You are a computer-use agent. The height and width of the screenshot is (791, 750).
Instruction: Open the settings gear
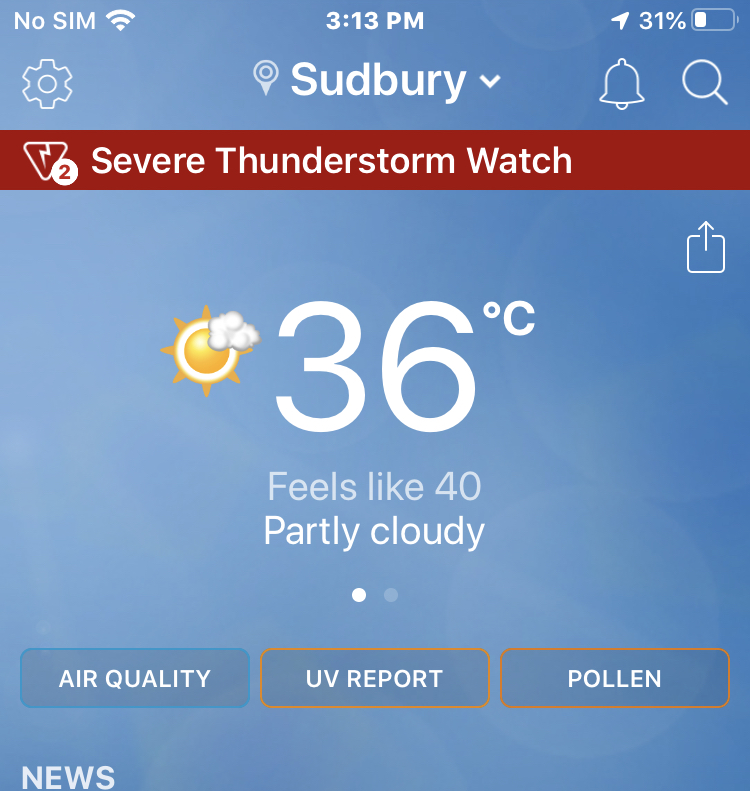46,82
